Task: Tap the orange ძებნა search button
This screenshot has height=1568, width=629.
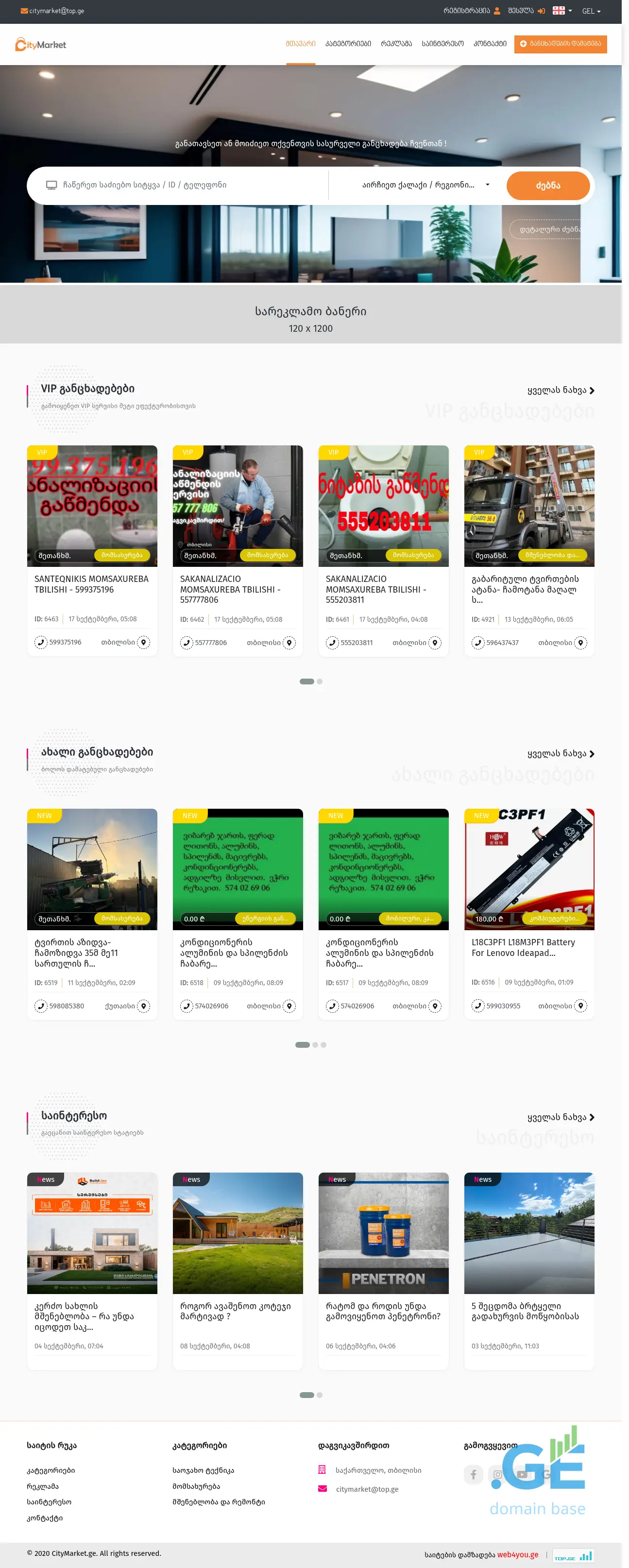Action: click(547, 186)
